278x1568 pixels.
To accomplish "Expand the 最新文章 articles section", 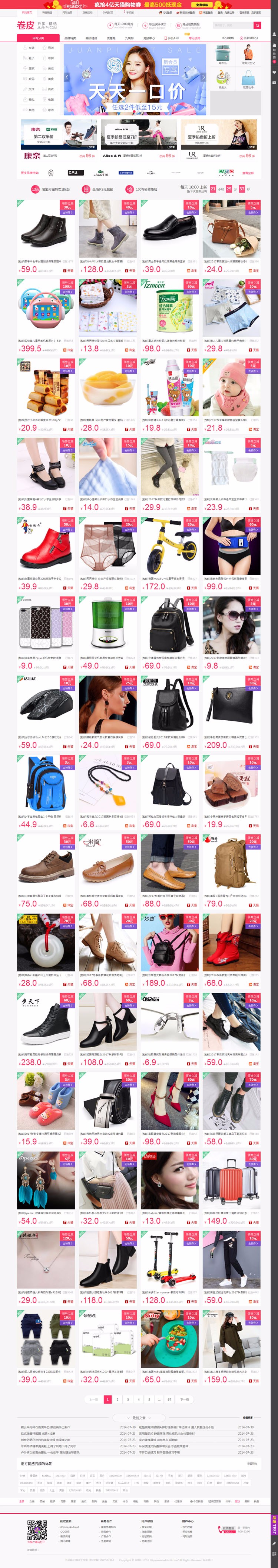I will [139, 1418].
